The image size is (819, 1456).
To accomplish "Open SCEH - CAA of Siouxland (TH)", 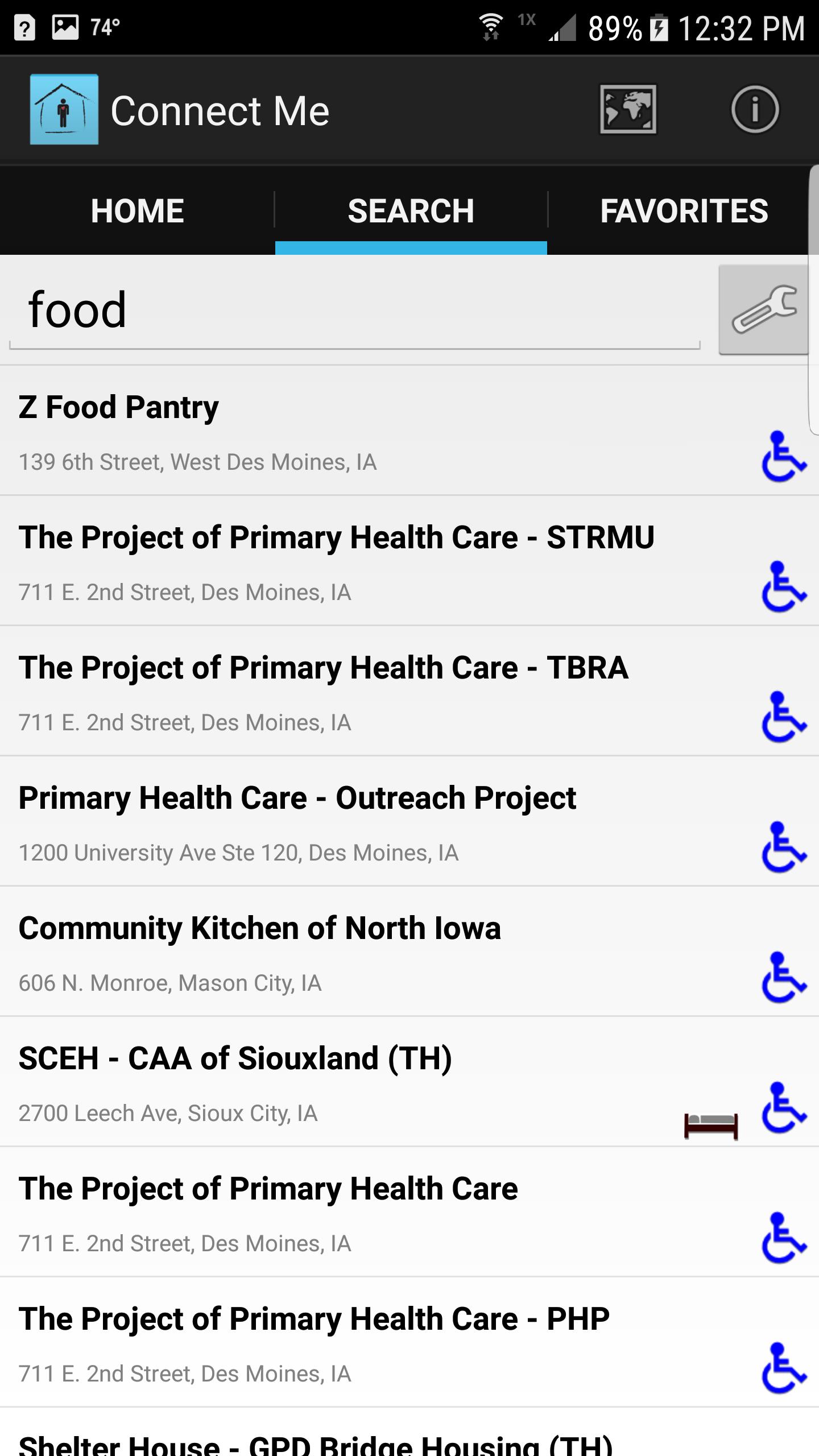I will click(409, 1082).
